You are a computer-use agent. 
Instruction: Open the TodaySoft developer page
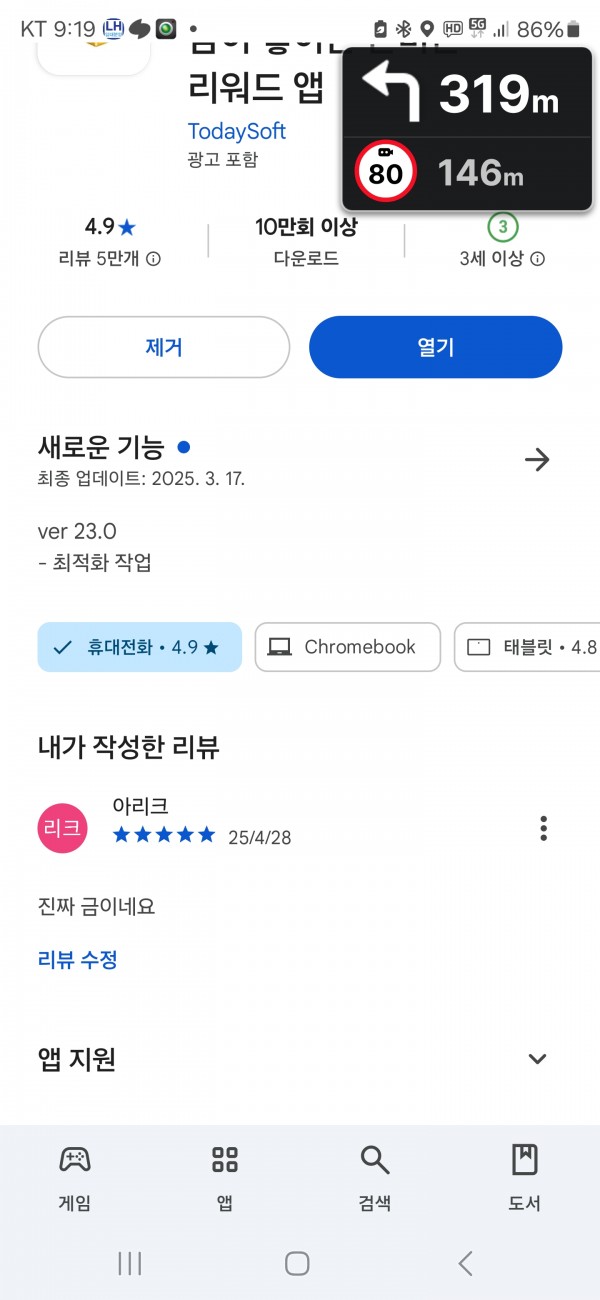pos(237,131)
